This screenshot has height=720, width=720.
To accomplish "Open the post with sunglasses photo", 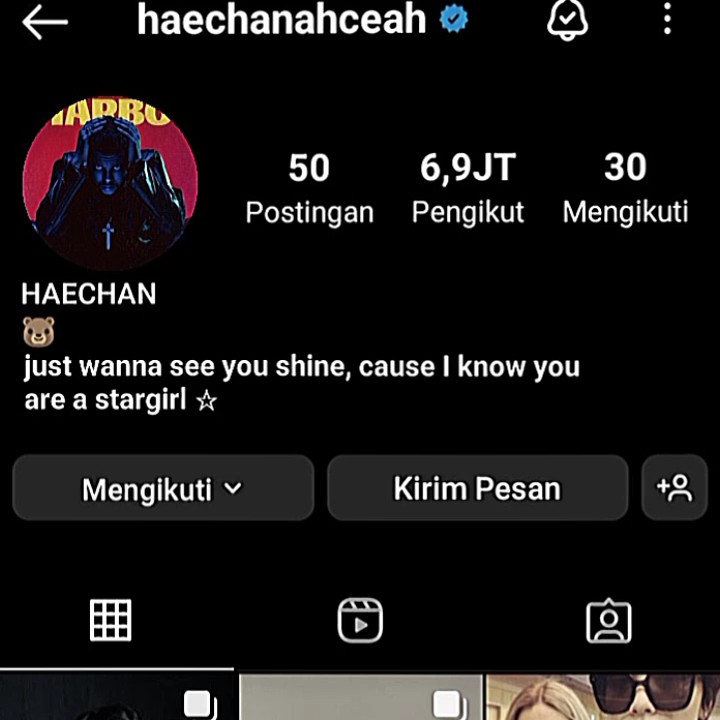I will 602,697.
